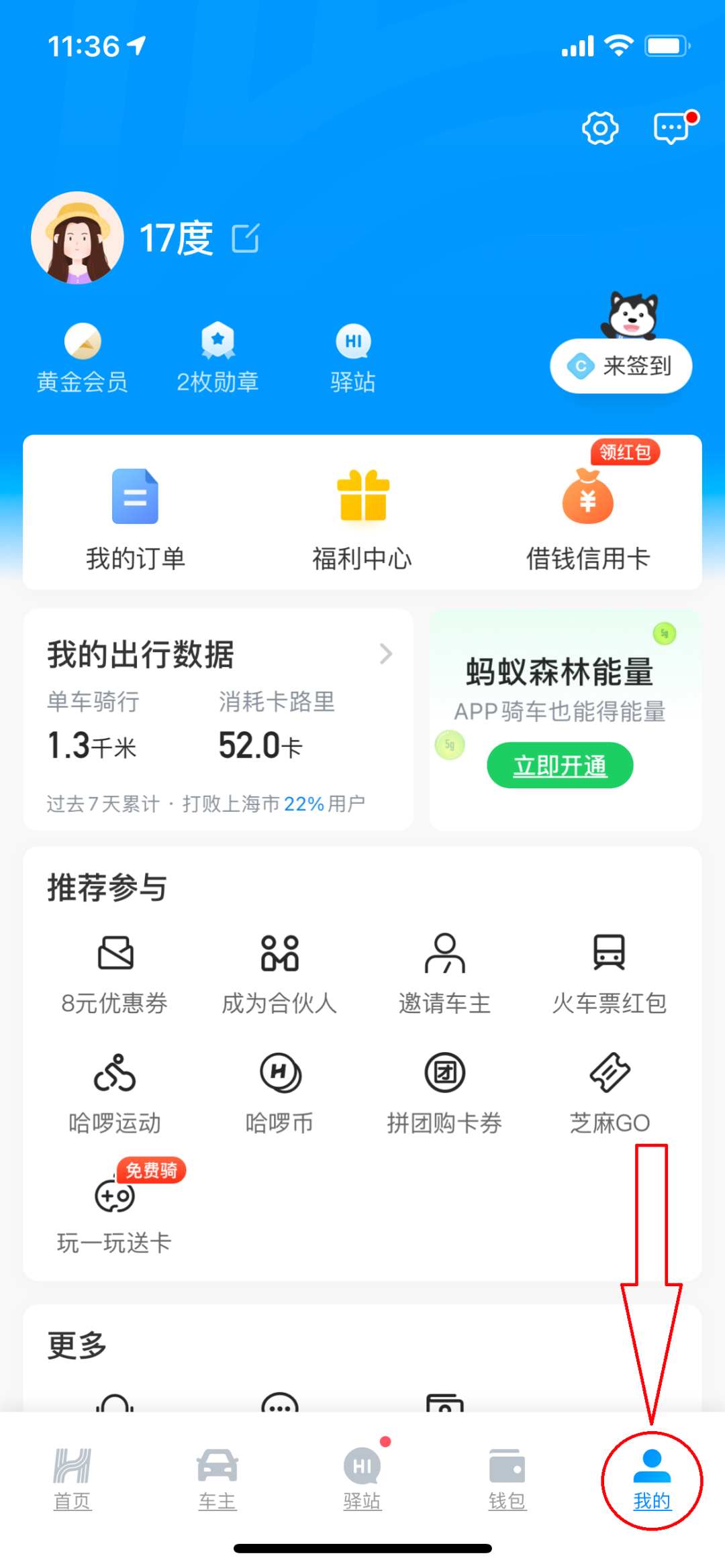Open the messages icon
Viewport: 725px width, 1568px height.
pyautogui.click(x=672, y=128)
